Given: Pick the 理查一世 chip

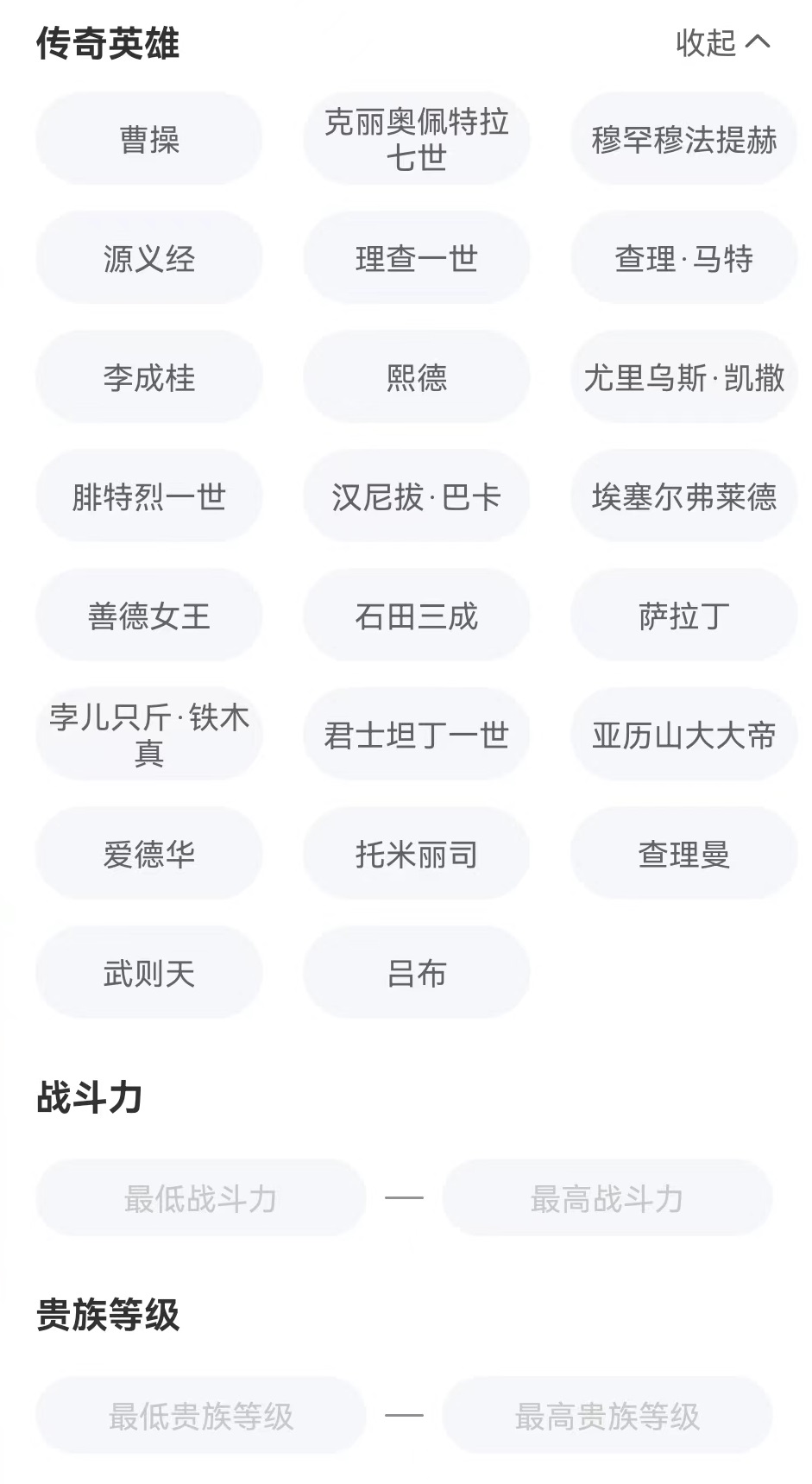Looking at the screenshot, I should 416,258.
